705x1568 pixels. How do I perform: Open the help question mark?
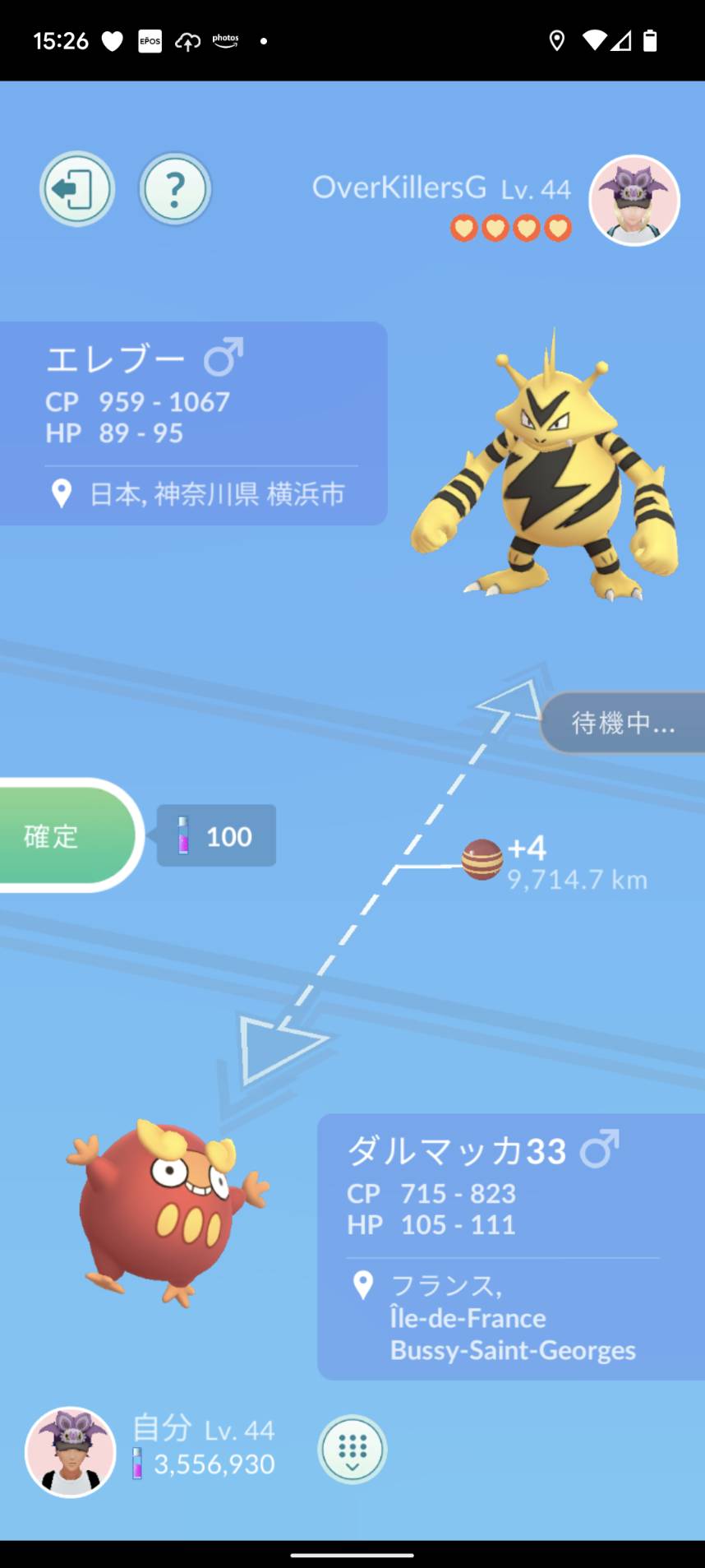(x=175, y=189)
